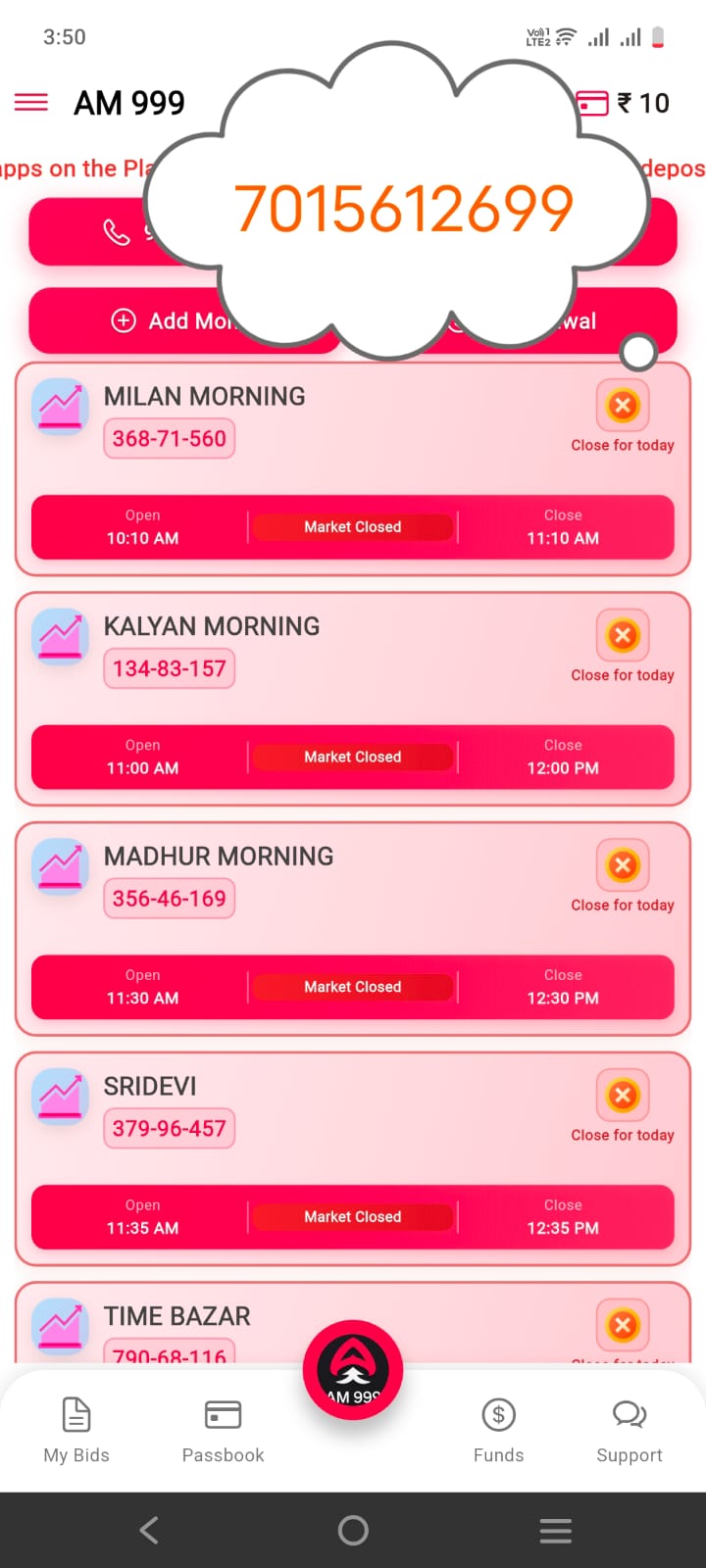Go back with the system back button
Image resolution: width=706 pixels, height=1568 pixels.
click(x=149, y=1530)
